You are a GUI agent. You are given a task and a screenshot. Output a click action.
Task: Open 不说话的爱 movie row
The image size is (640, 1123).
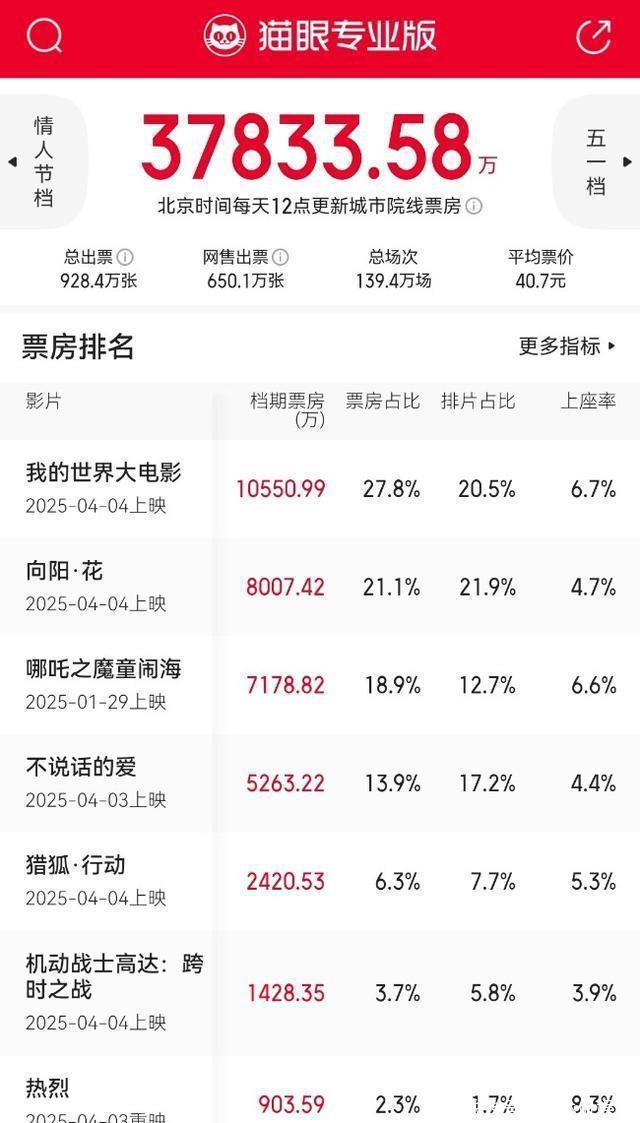320,783
